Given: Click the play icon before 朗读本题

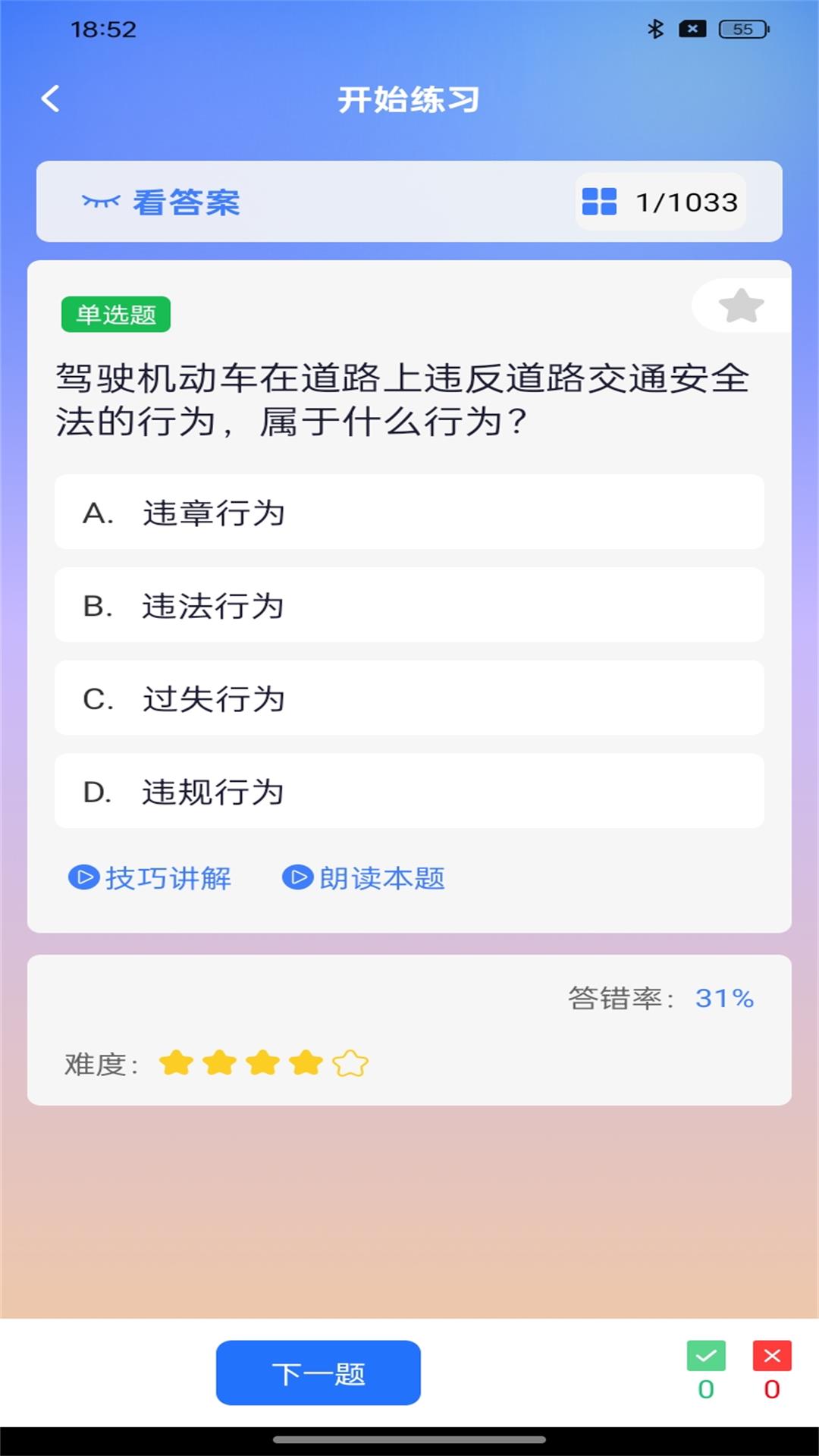Looking at the screenshot, I should [x=298, y=878].
